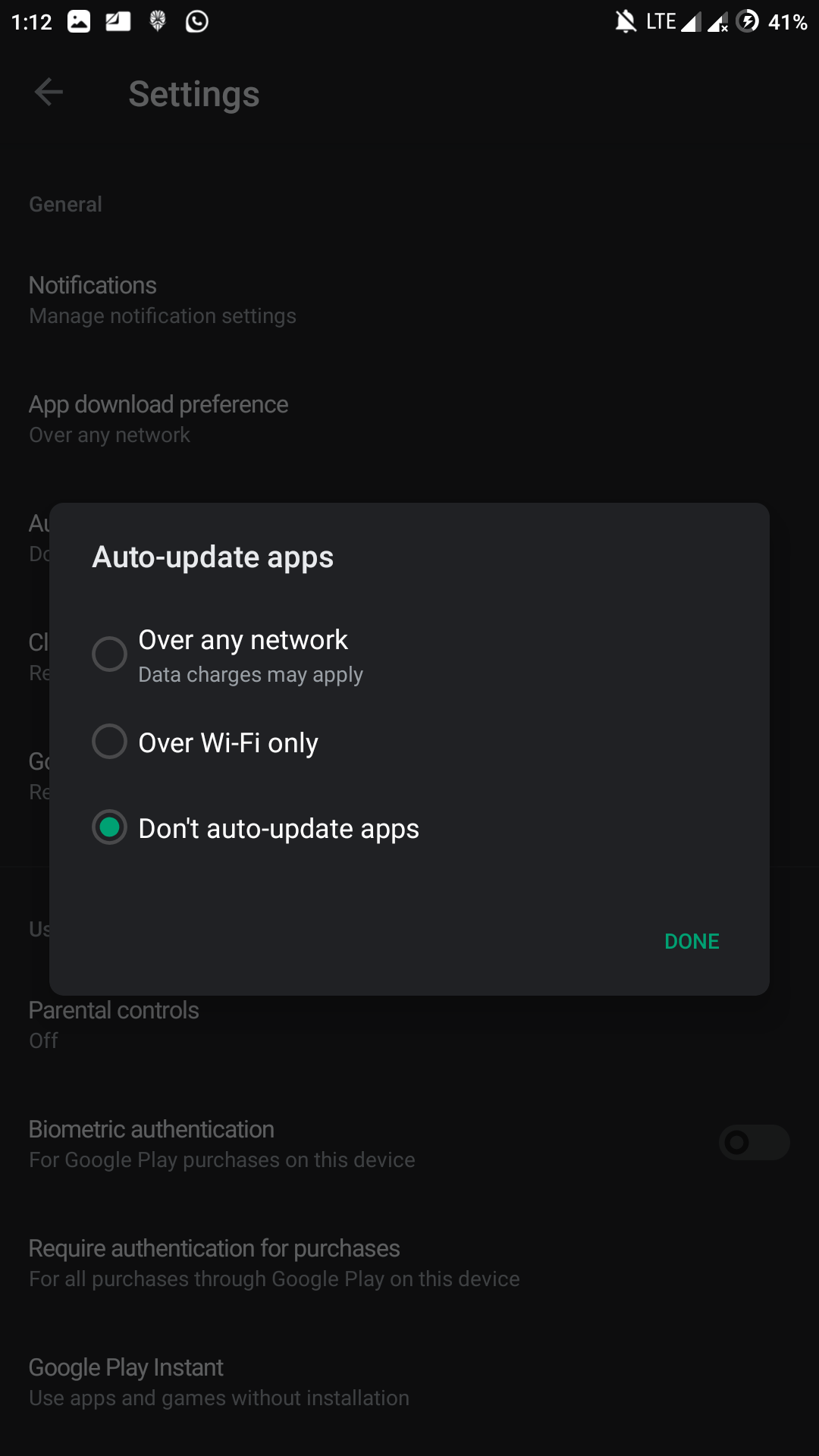Select Don't auto-update apps
Viewport: 819px width, 1456px height.
coord(409,828)
